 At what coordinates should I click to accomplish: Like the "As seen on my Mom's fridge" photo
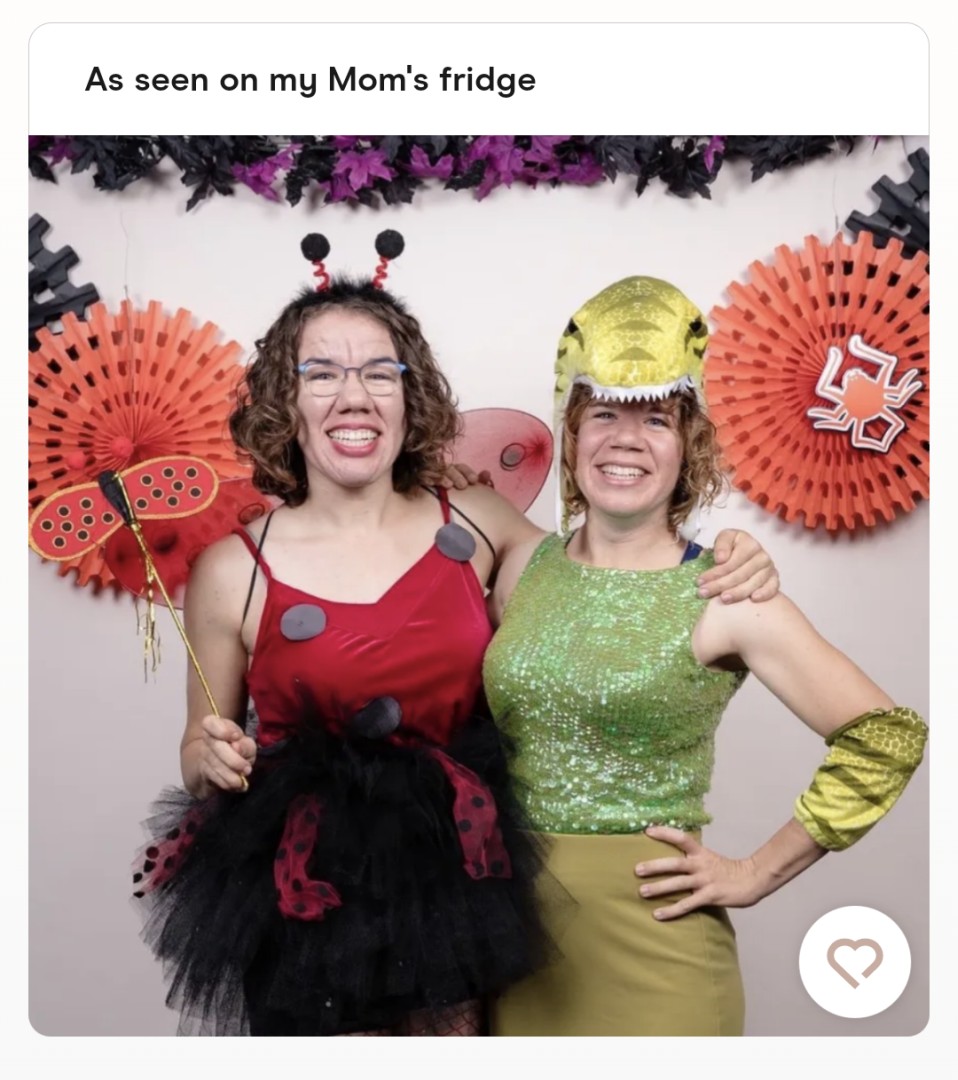854,961
